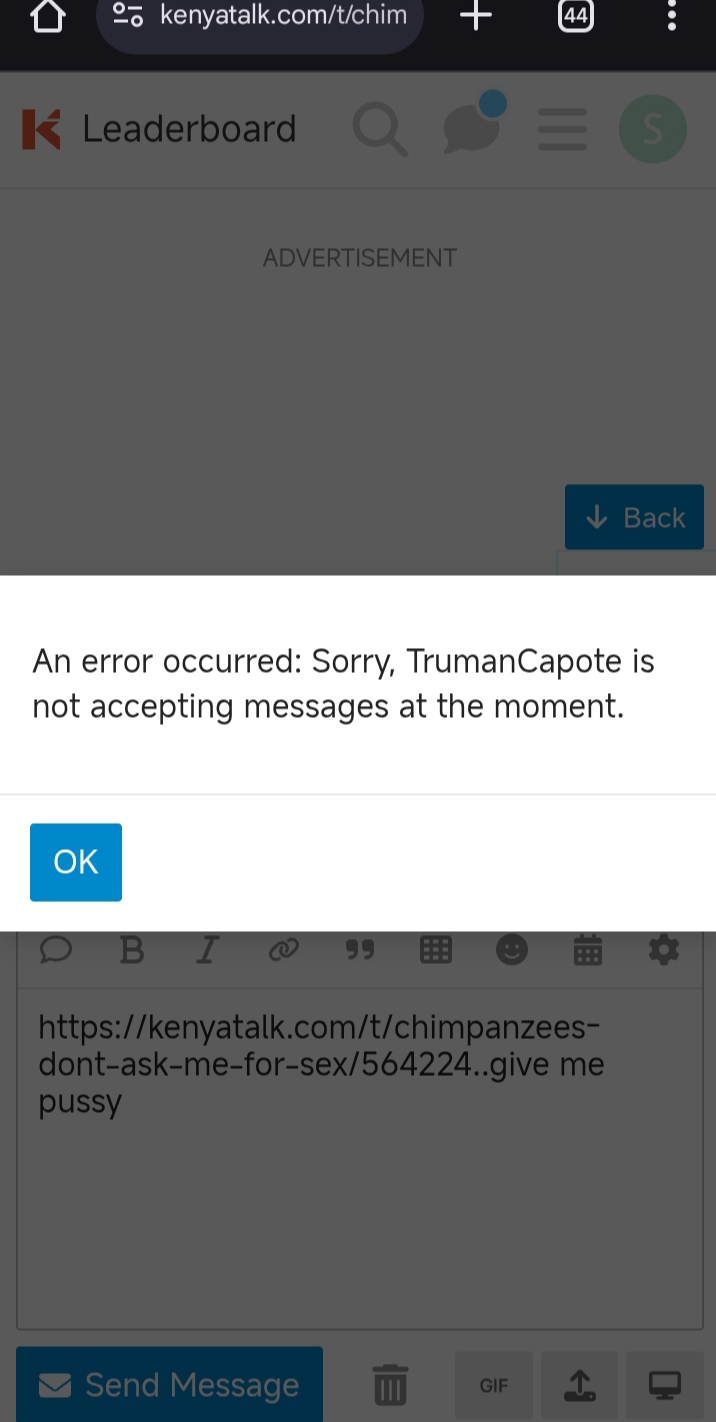Apply italic formatting
This screenshot has height=1422, width=716.
[x=207, y=950]
